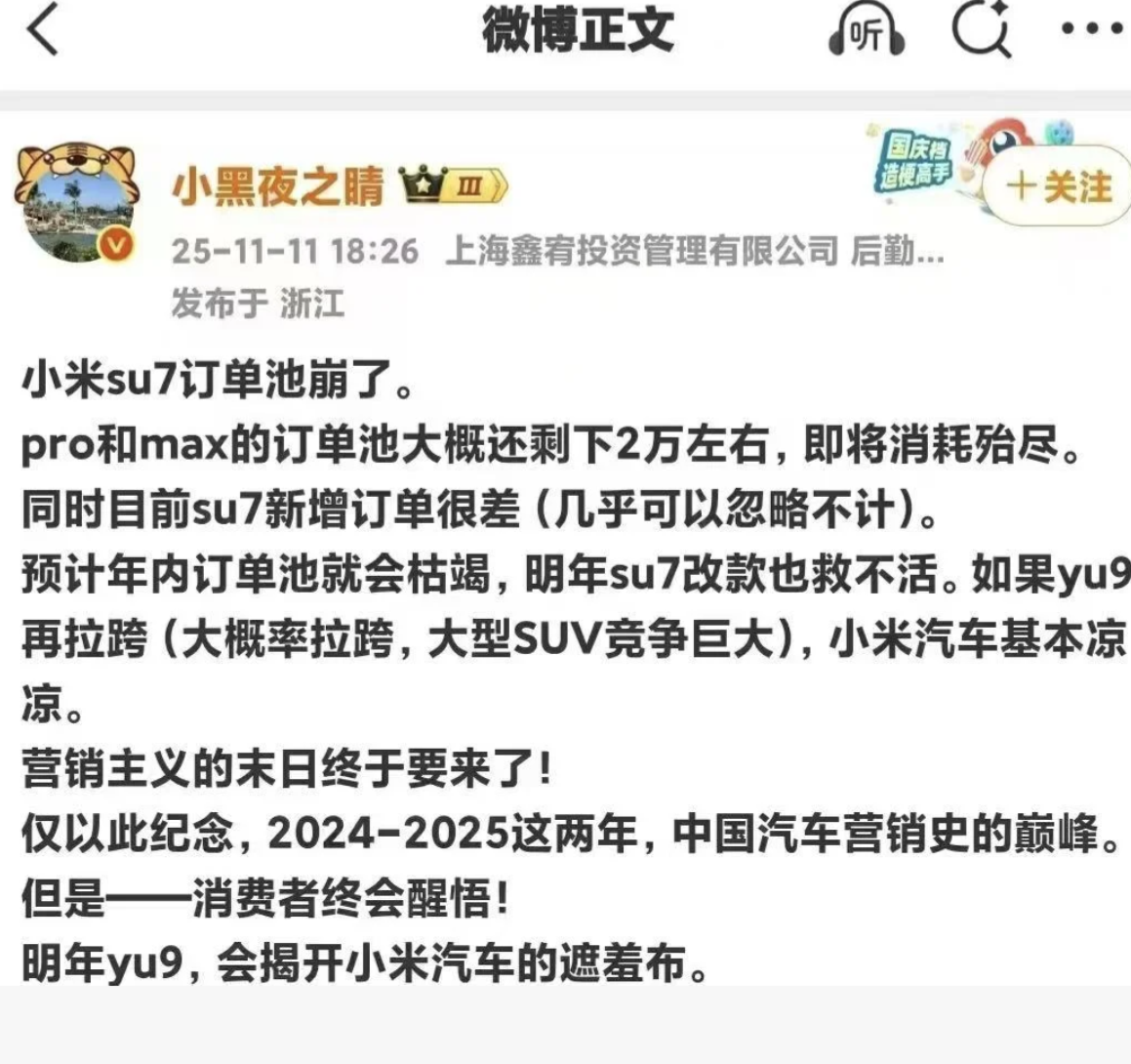Screen dimensions: 1131x1064
Task: Follow 小黑夜之睛 with the 关注 button
Action: click(1059, 186)
